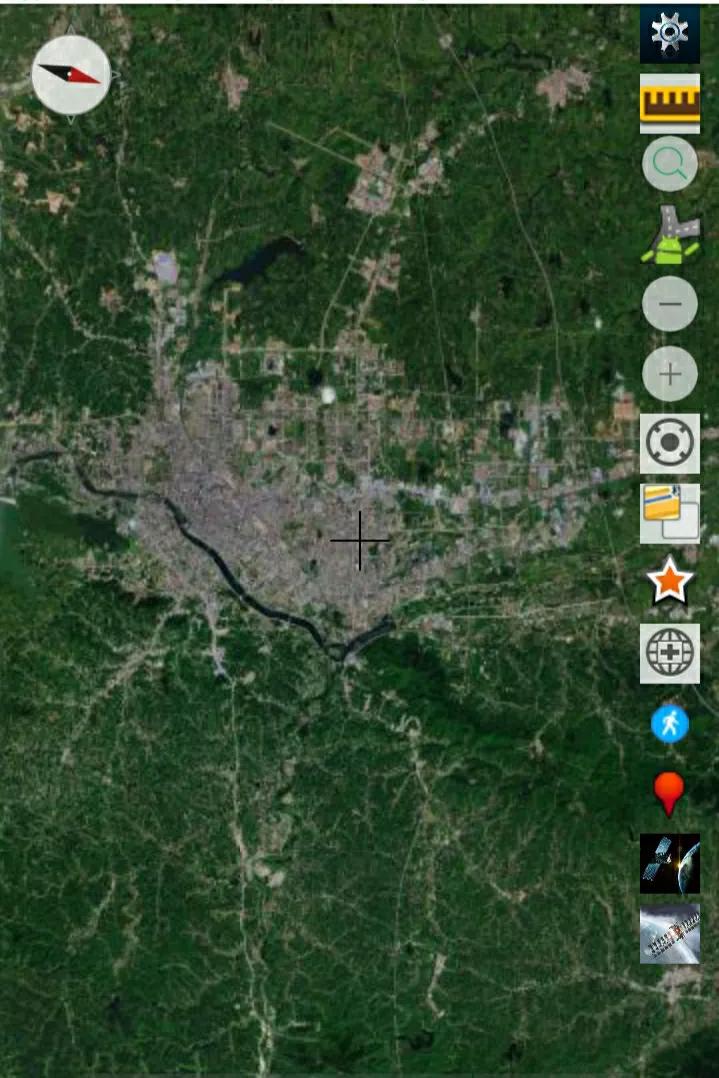Tap the bottom space station icon
719x1078 pixels.
[x=669, y=933]
